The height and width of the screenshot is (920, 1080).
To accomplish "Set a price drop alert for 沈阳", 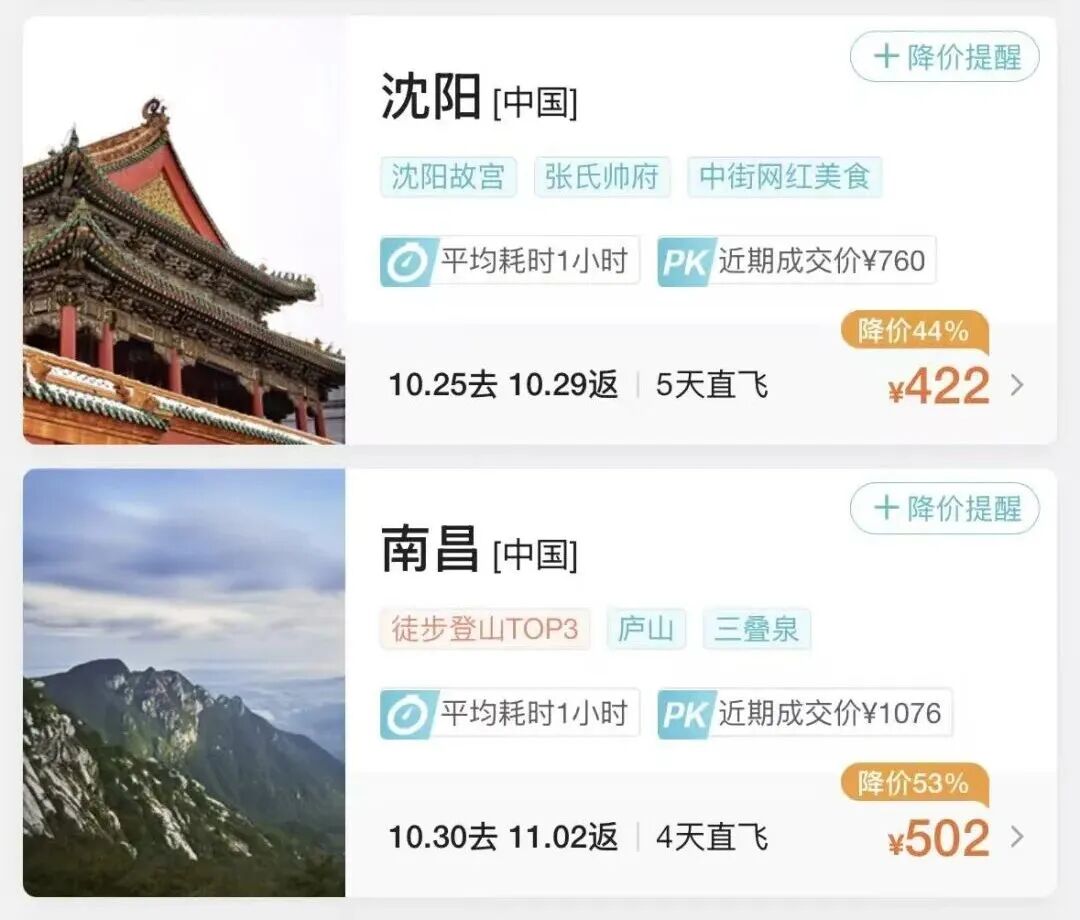I will click(944, 57).
